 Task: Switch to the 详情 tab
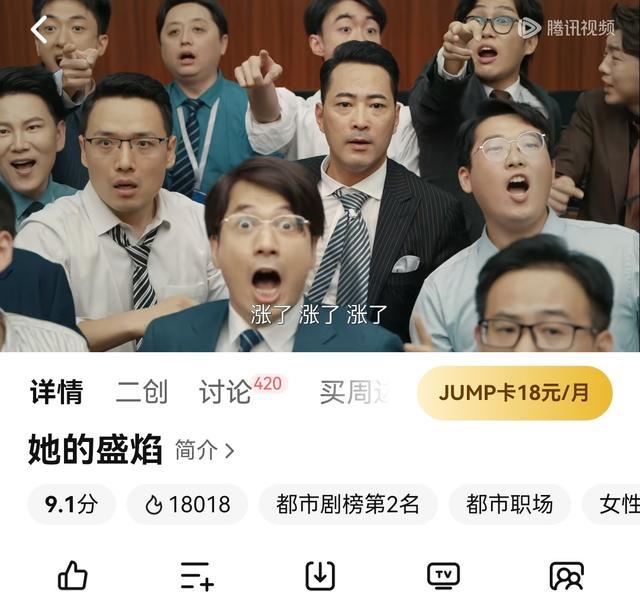pos(56,392)
